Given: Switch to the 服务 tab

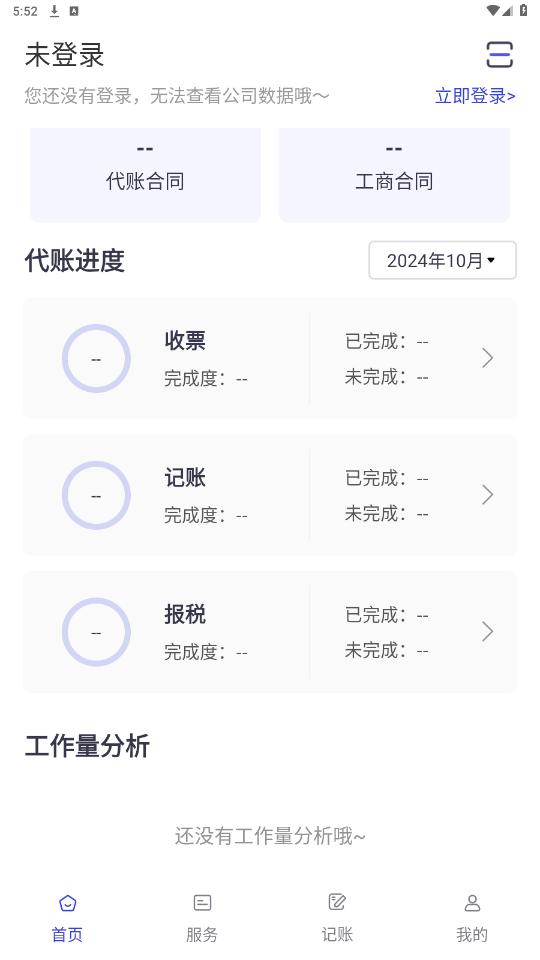Looking at the screenshot, I should tap(202, 918).
